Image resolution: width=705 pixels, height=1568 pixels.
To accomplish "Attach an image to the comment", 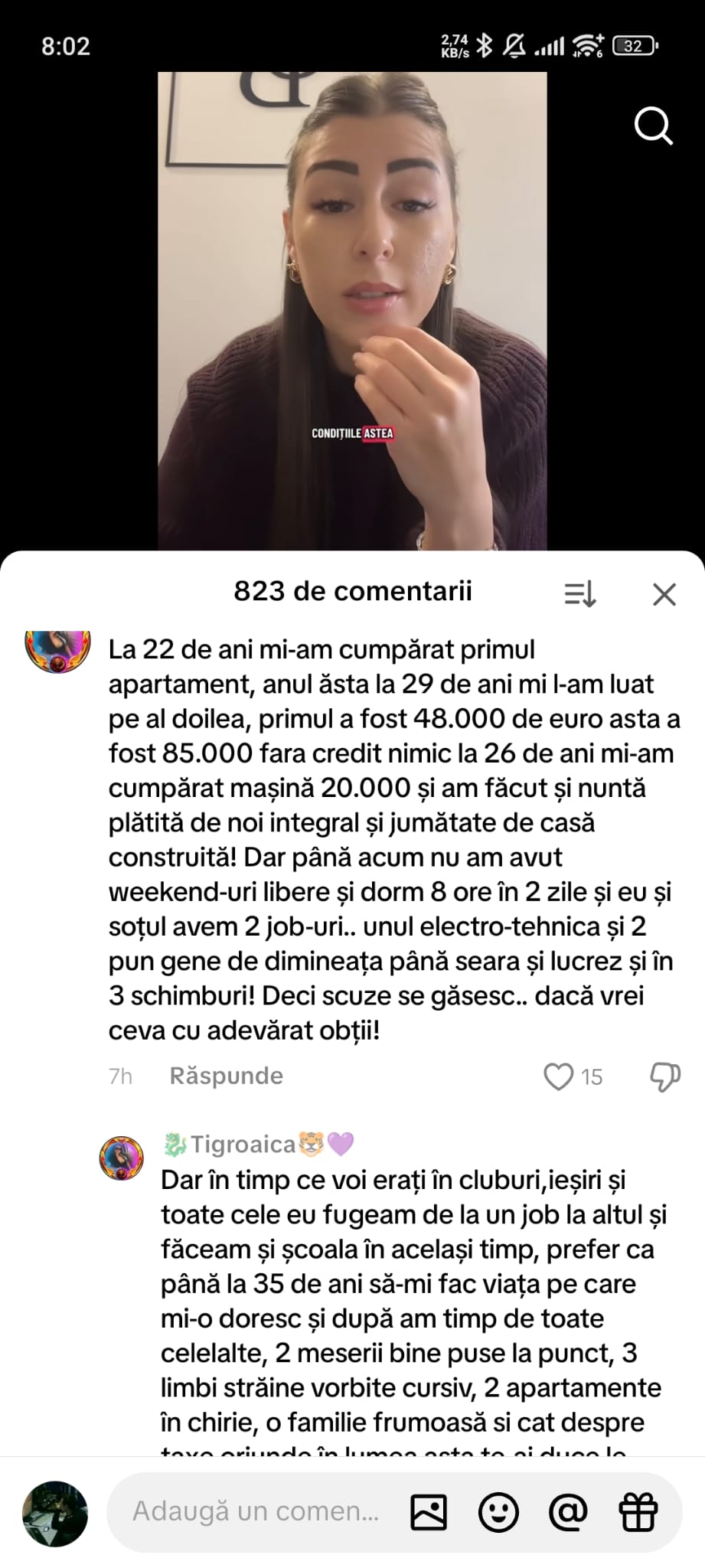I will tap(429, 1511).
